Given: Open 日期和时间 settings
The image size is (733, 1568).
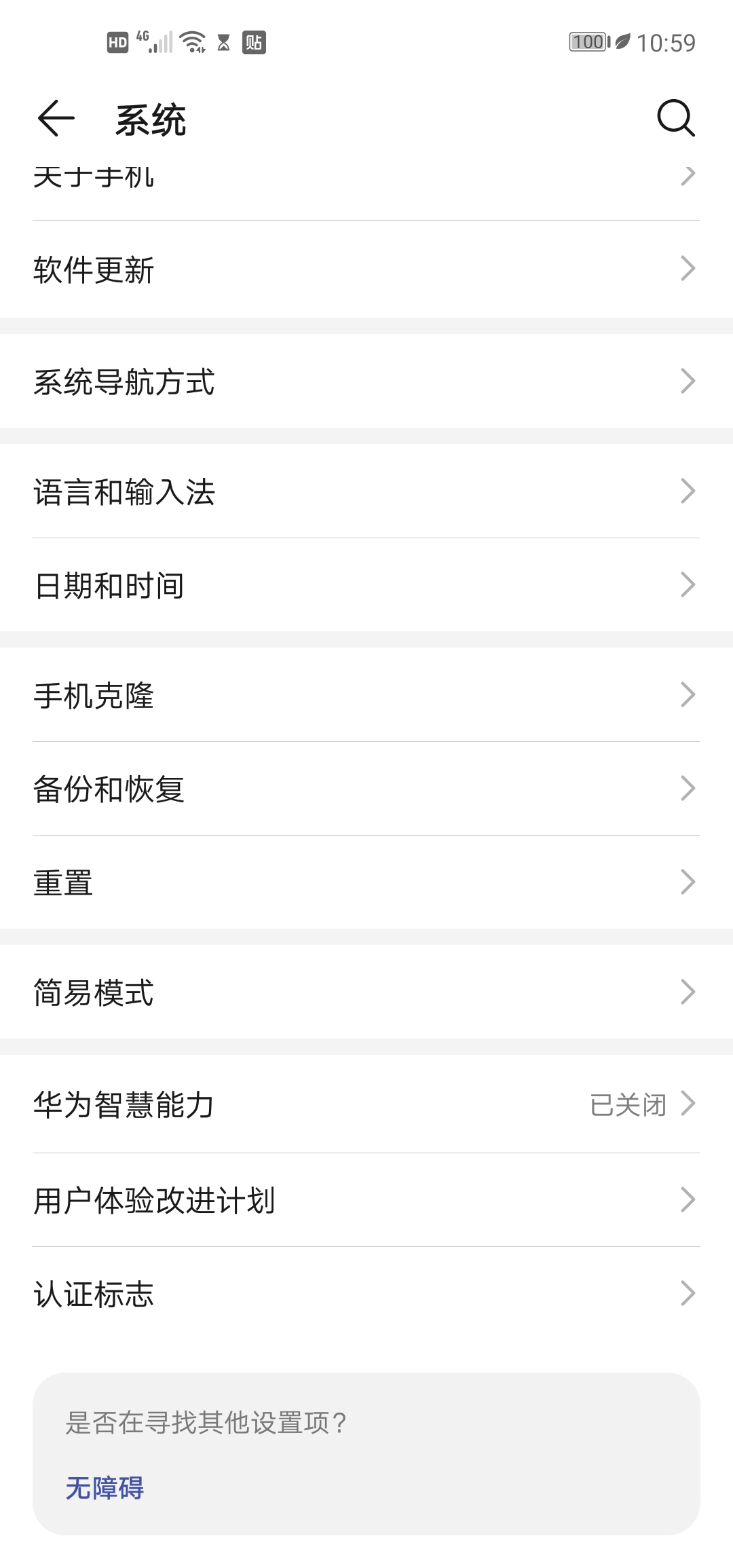Looking at the screenshot, I should pyautogui.click(x=366, y=585).
